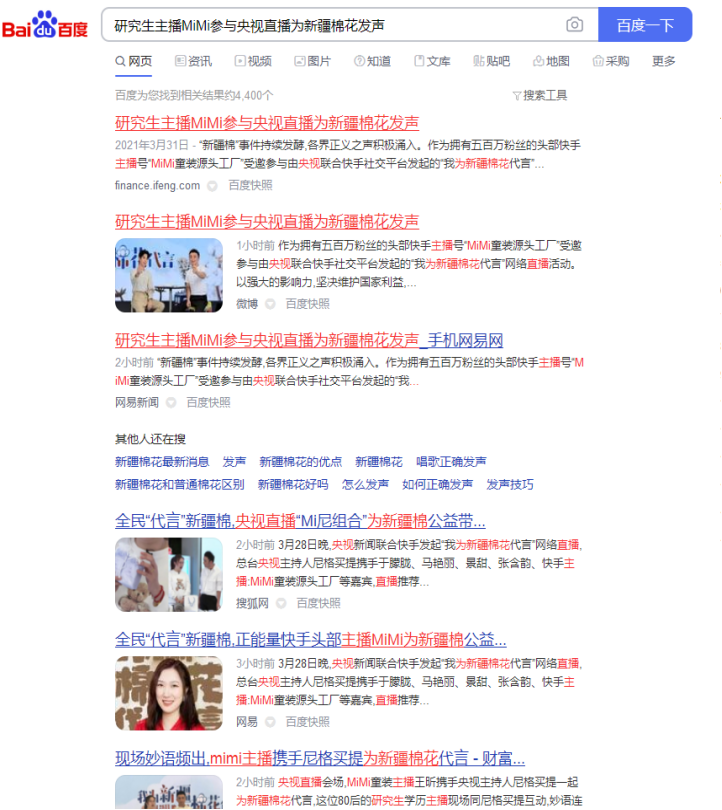Select related search 发声技巧
The height and width of the screenshot is (810, 722).
tap(510, 485)
